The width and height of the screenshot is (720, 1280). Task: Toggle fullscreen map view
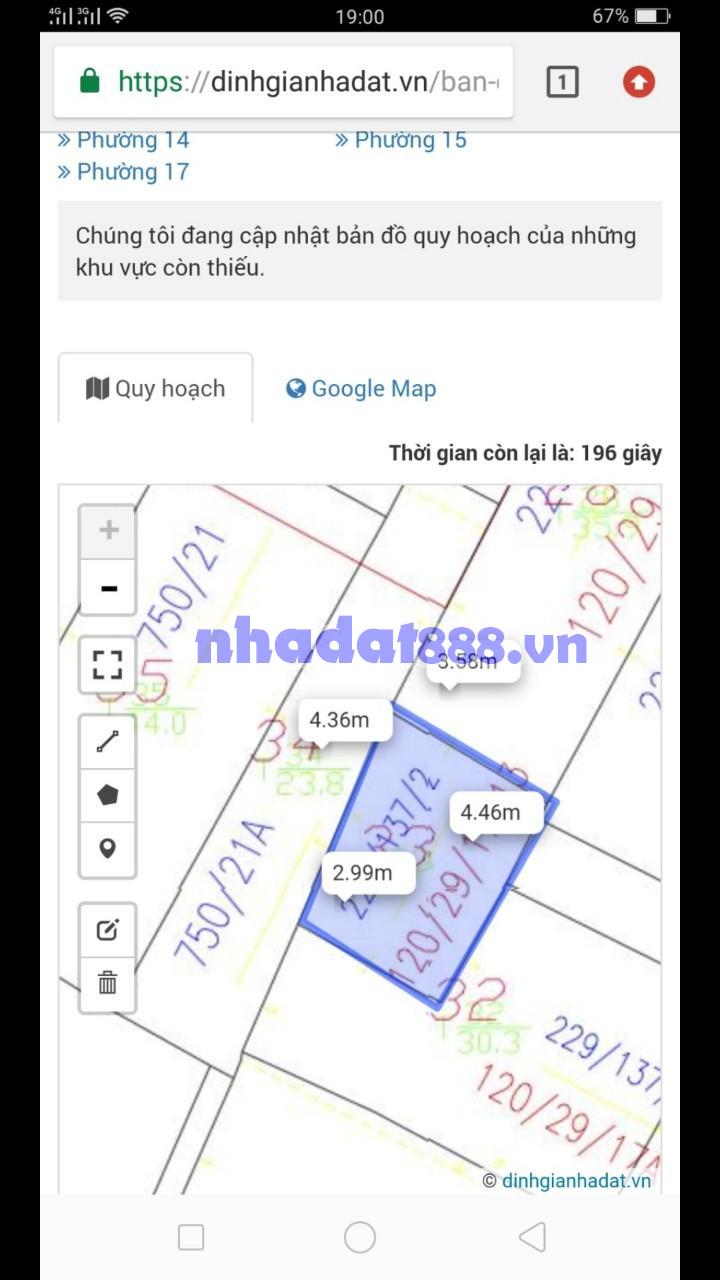point(108,664)
